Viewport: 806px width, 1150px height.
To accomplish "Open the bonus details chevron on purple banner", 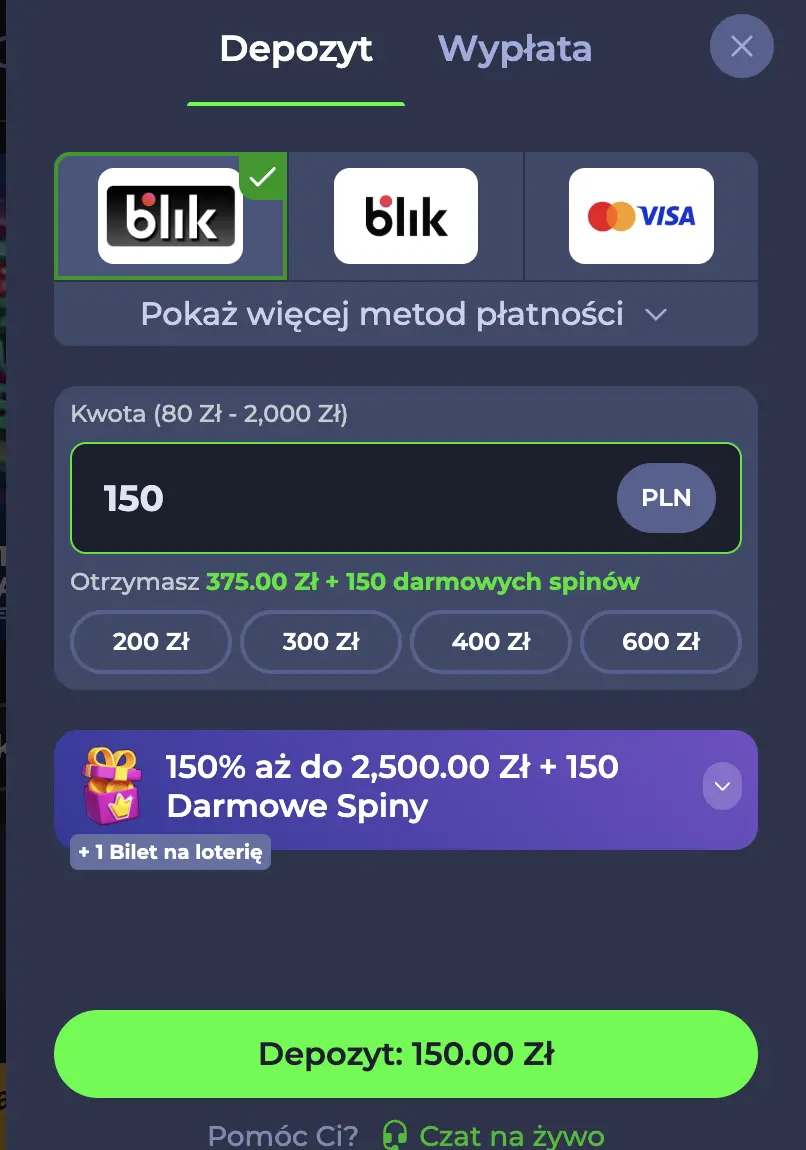I will pos(722,786).
